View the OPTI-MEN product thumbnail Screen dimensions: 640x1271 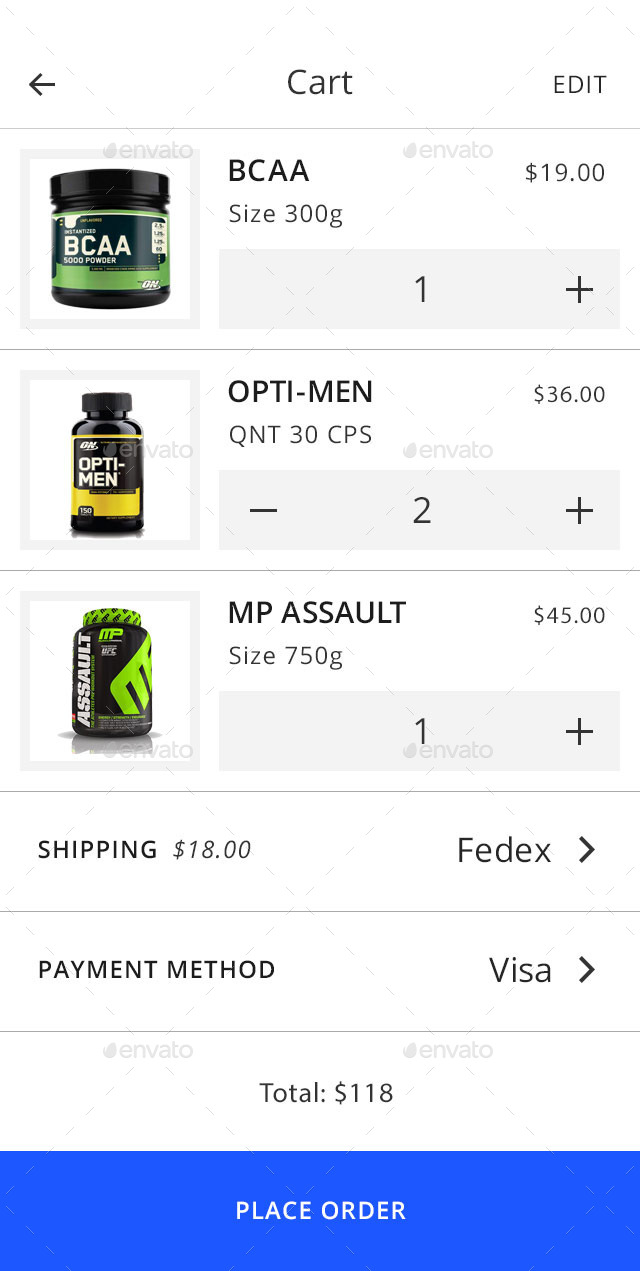point(110,460)
